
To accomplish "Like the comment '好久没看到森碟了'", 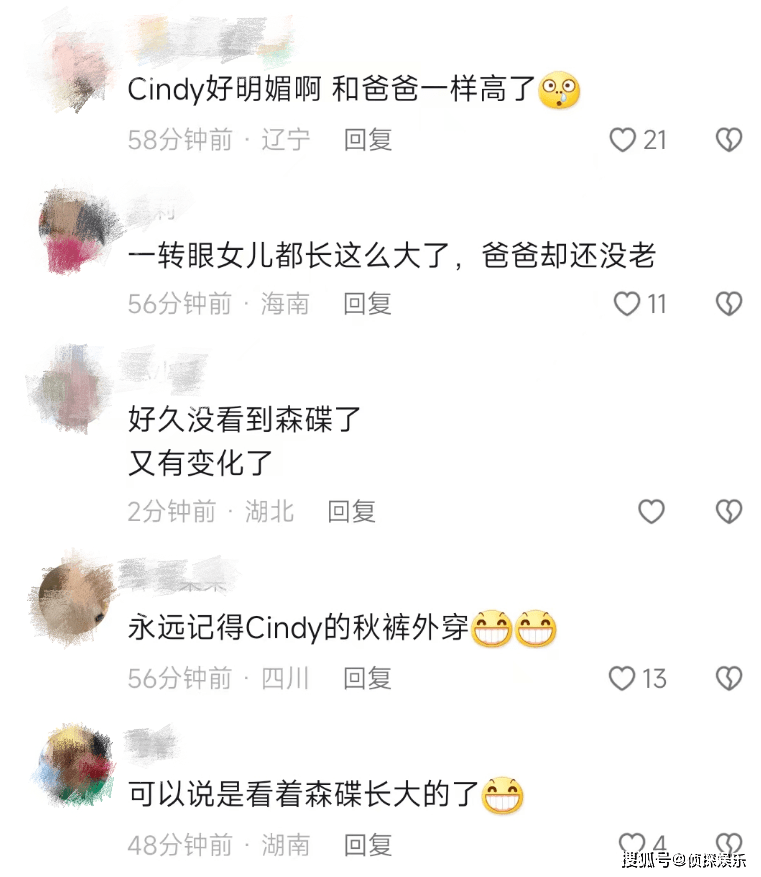I will click(x=651, y=512).
